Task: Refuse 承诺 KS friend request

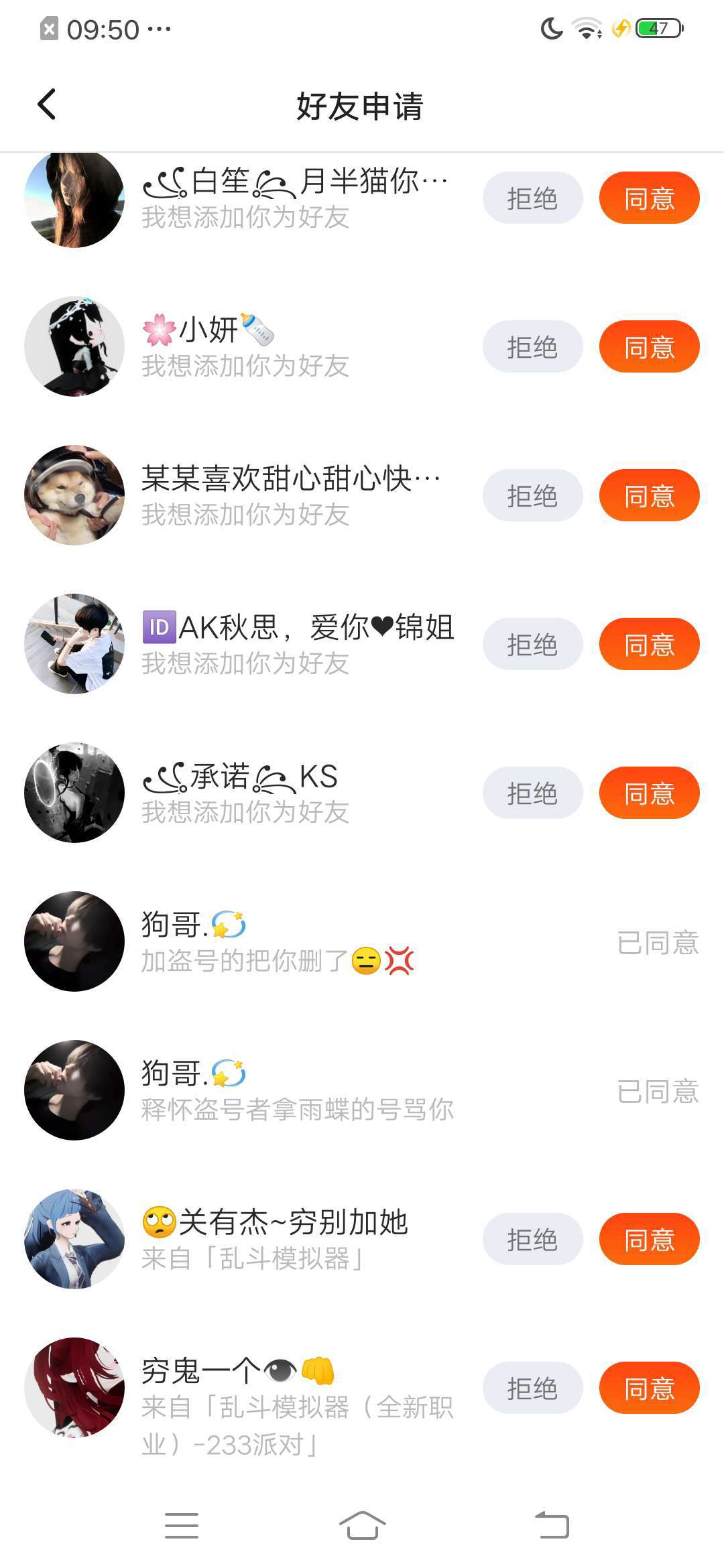Action: (x=532, y=793)
